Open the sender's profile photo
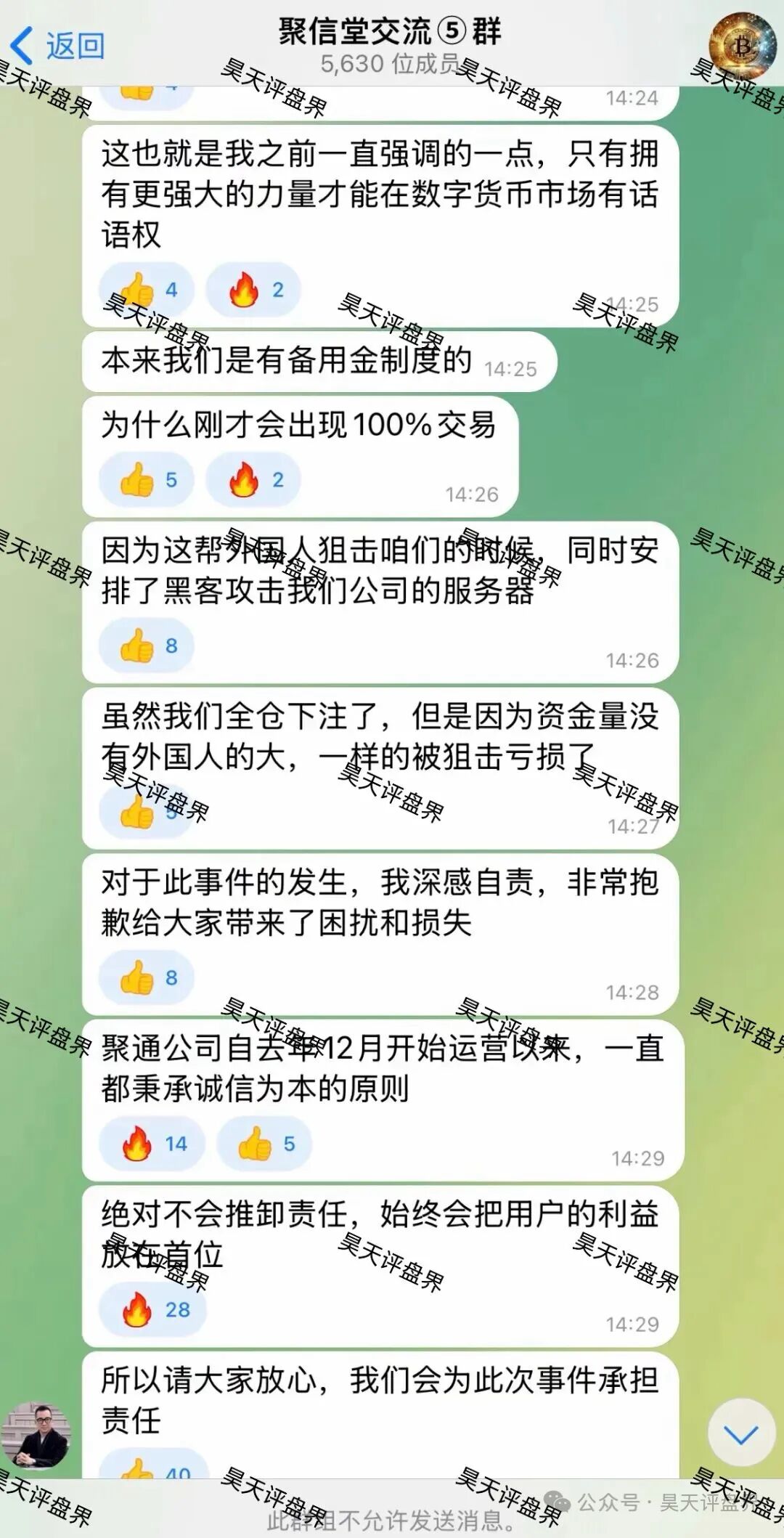The width and height of the screenshot is (784, 1538). [36, 1436]
